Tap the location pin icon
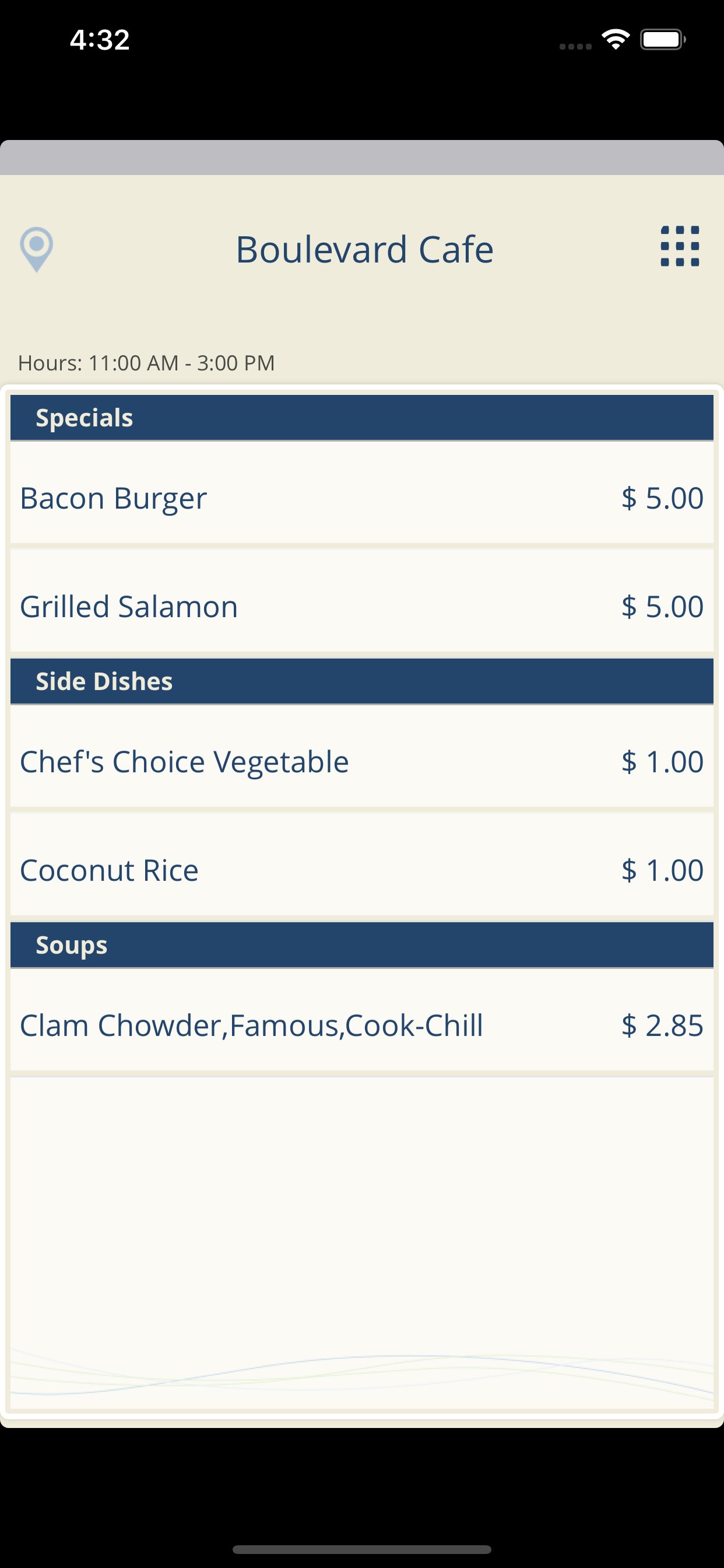724x1568 pixels. (37, 250)
